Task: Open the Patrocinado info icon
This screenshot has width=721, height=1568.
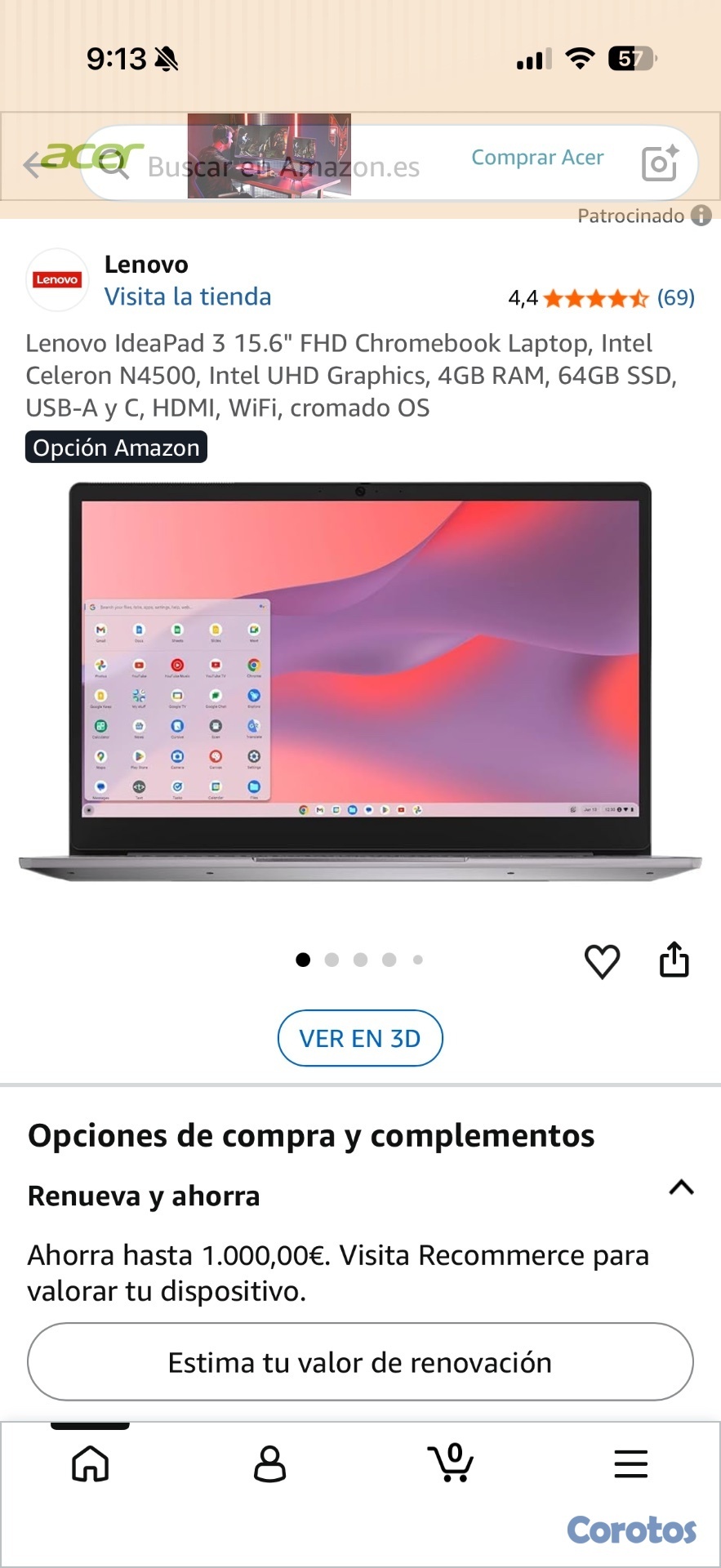Action: pos(701,215)
